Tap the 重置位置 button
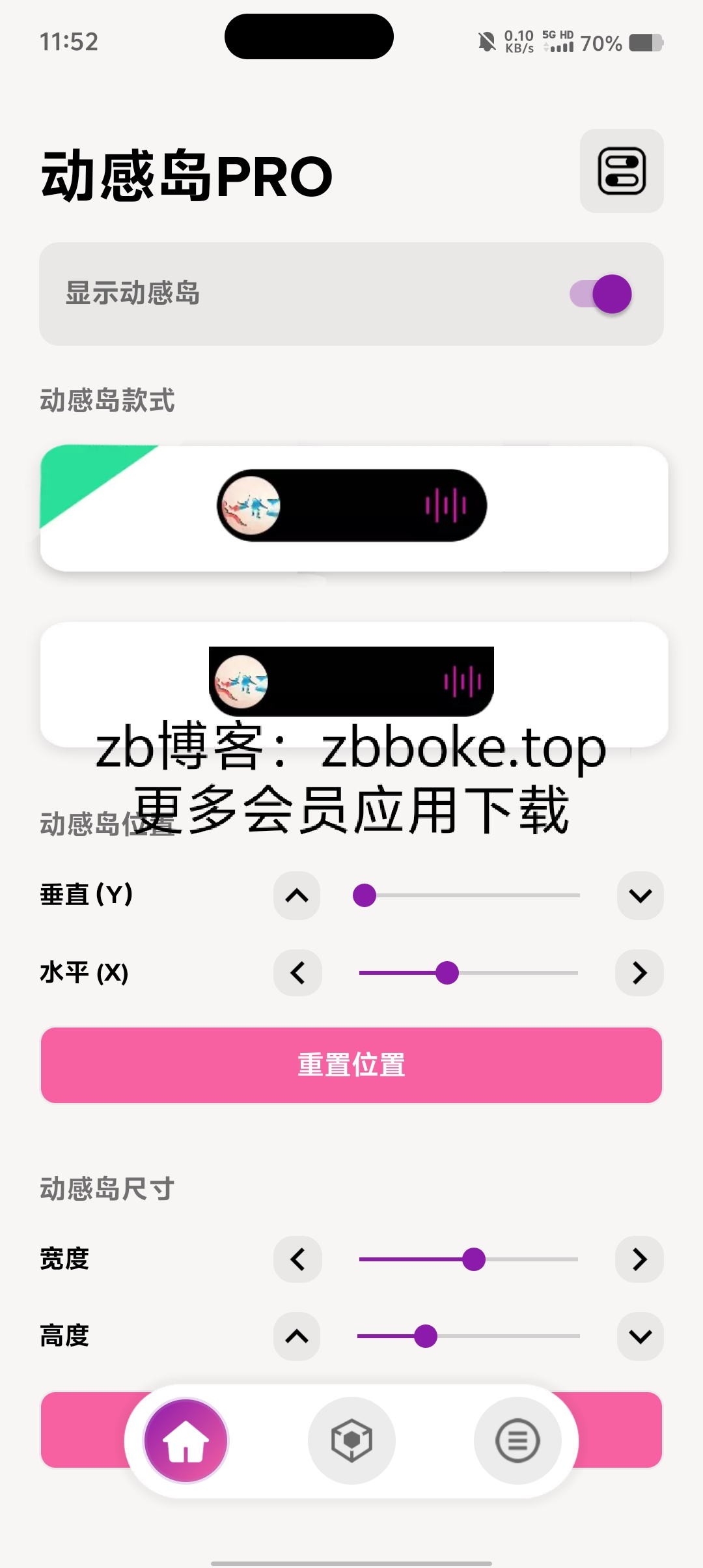The height and width of the screenshot is (1568, 703). tap(351, 1065)
